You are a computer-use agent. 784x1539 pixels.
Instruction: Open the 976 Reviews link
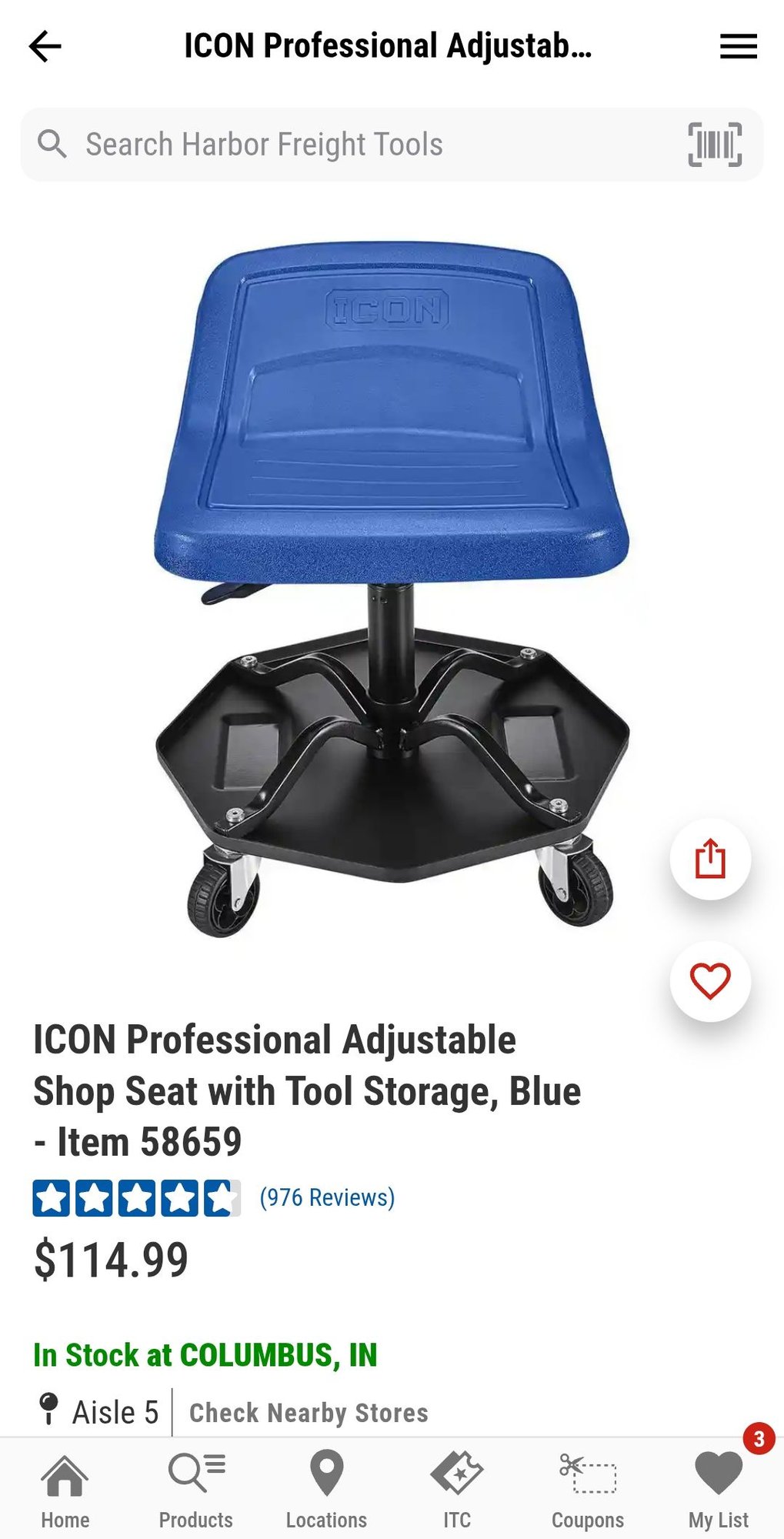(x=327, y=1197)
